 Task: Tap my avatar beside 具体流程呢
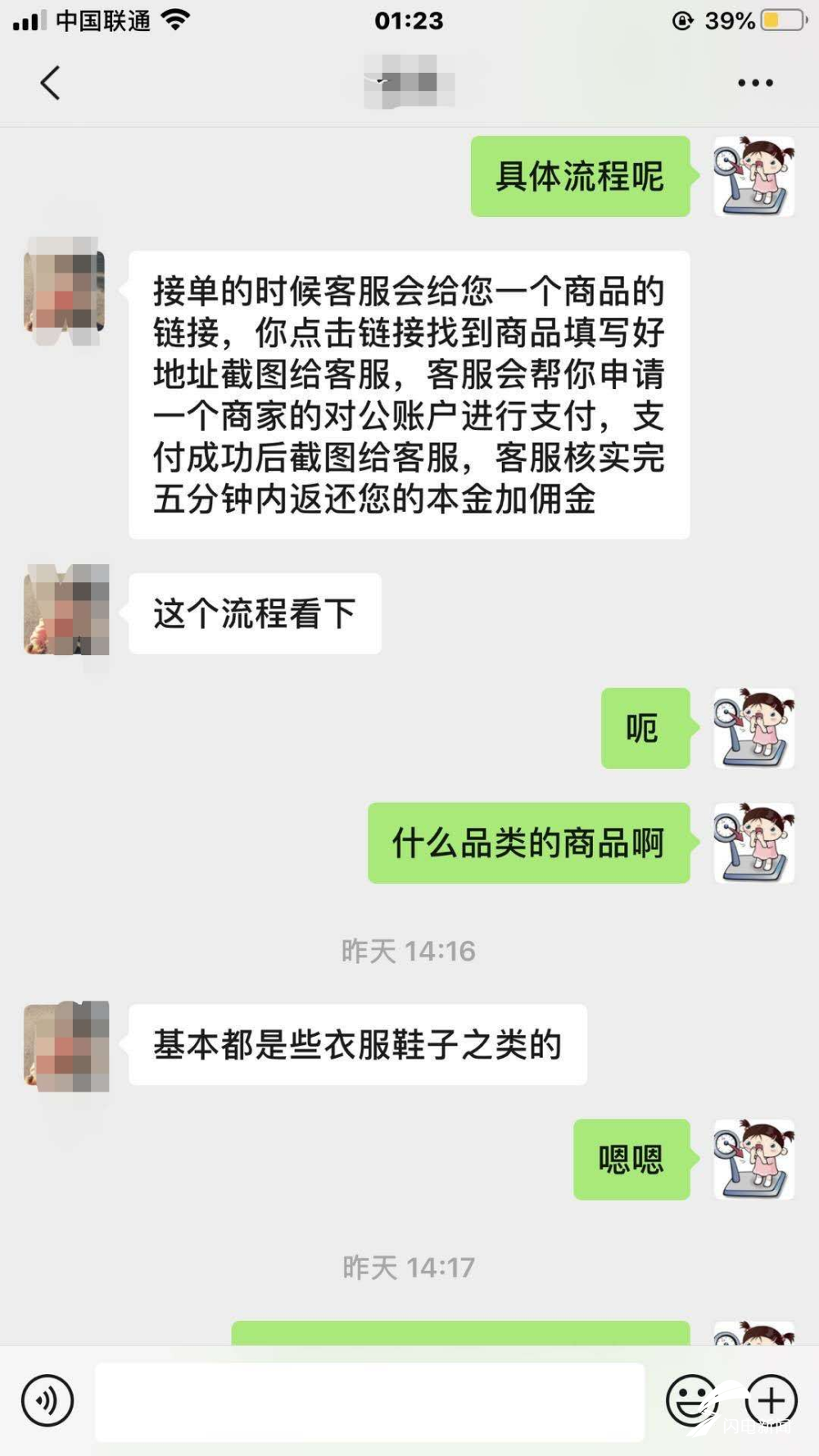(x=753, y=176)
